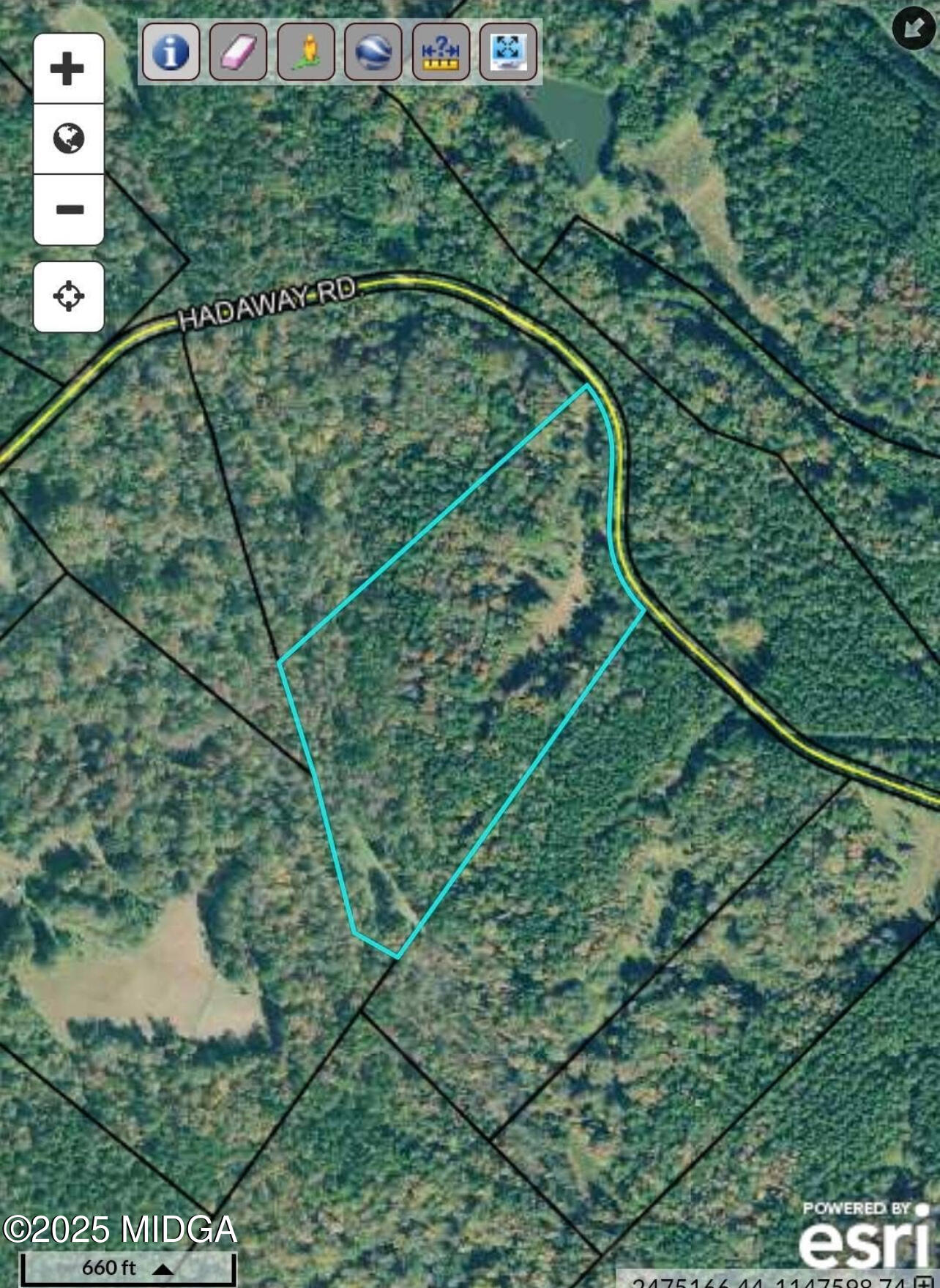Tap the globe default extent button
This screenshot has width=940, height=1288.
point(68,139)
